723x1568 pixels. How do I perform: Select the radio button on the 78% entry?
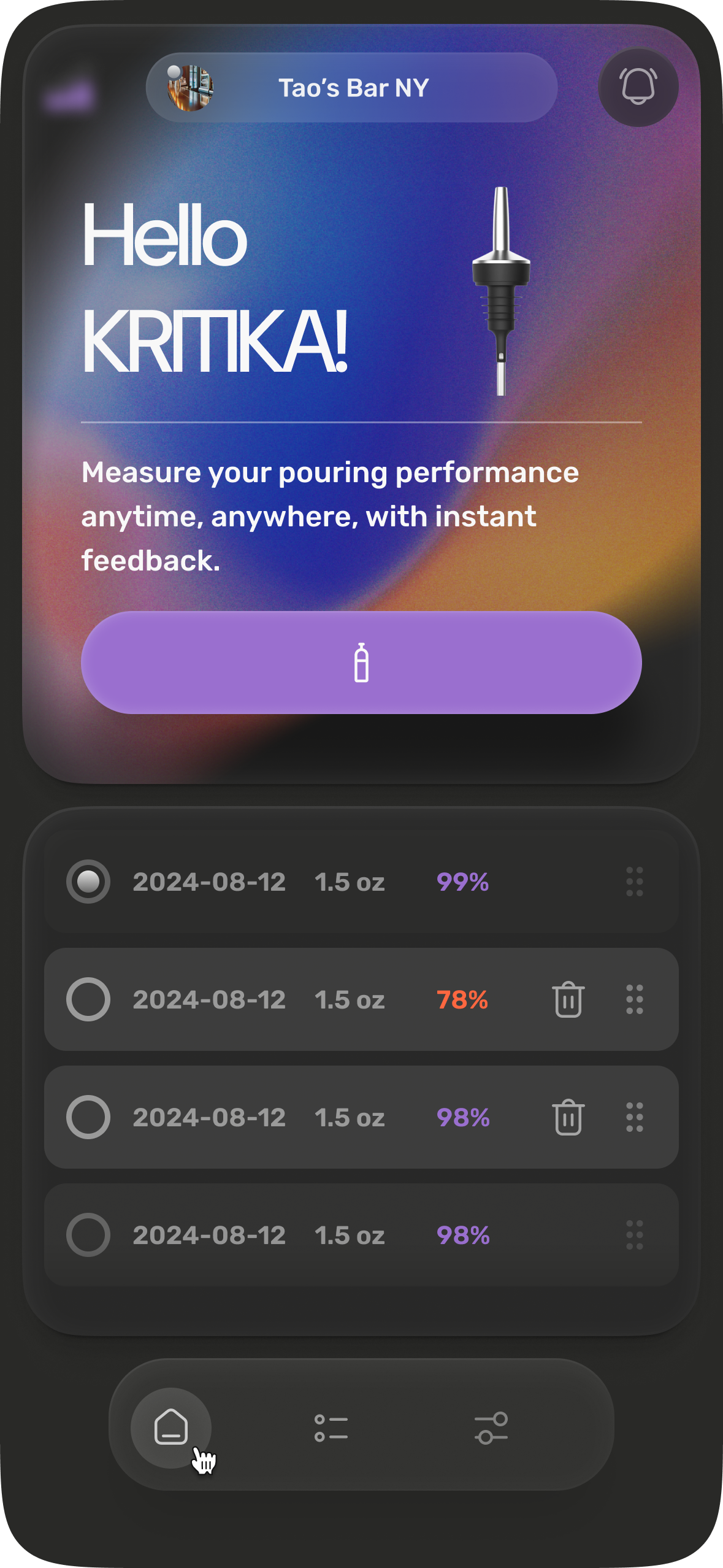coord(90,997)
